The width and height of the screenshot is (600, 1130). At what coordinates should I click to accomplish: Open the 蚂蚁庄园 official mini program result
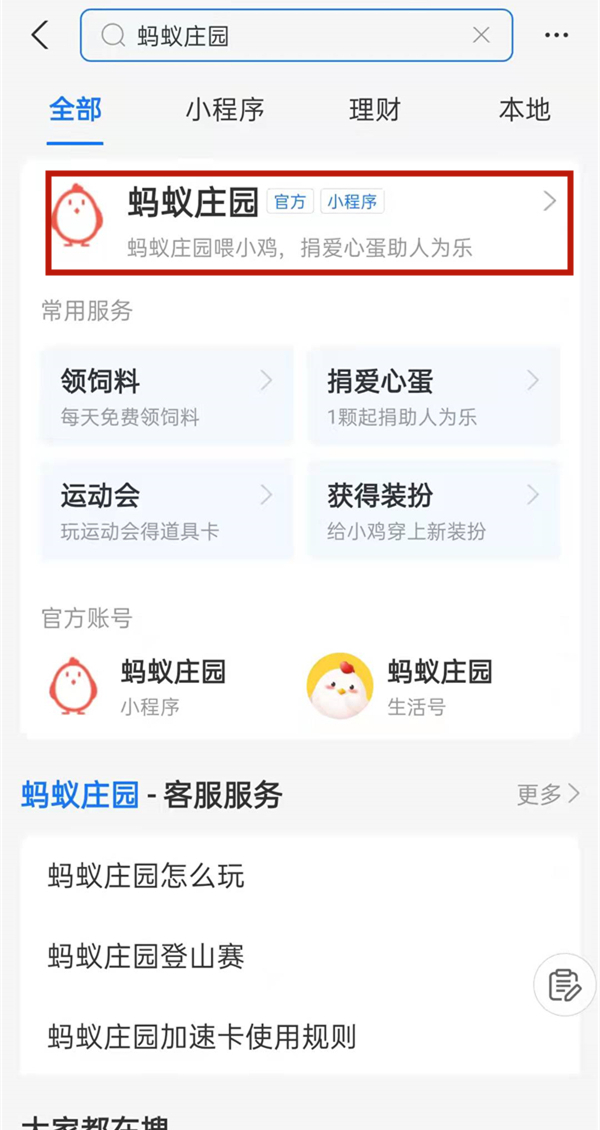point(308,222)
